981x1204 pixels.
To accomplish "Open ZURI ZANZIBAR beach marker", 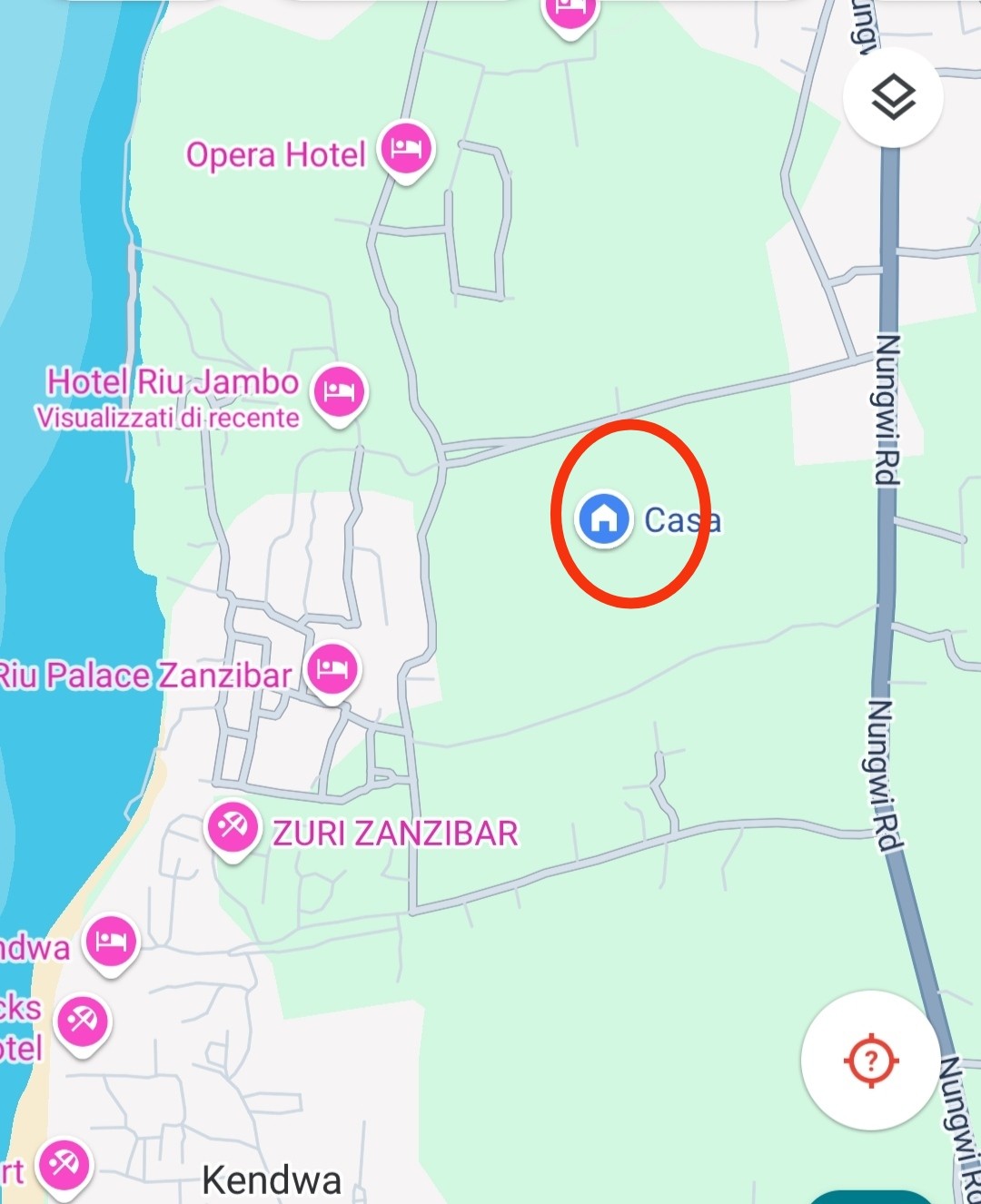I will [233, 827].
